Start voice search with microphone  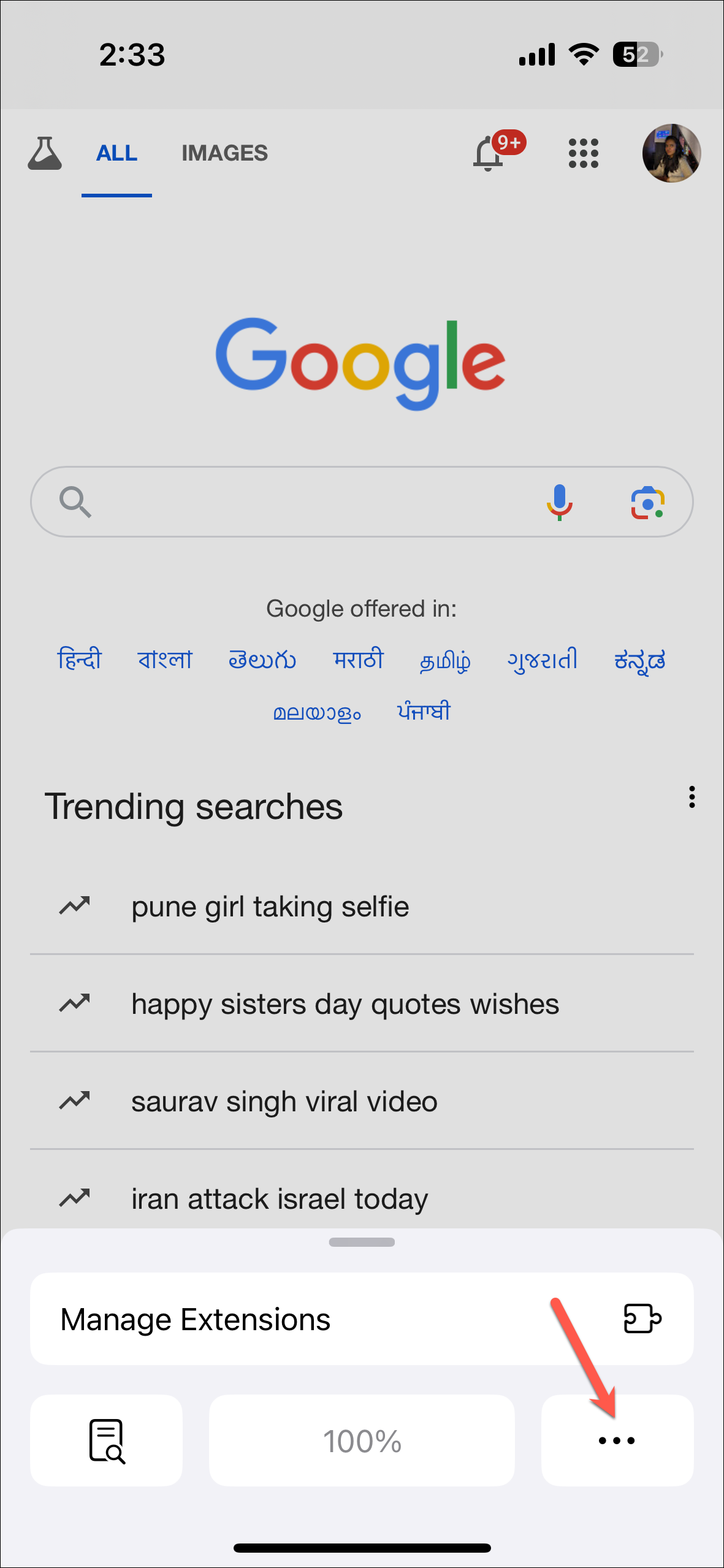[559, 502]
